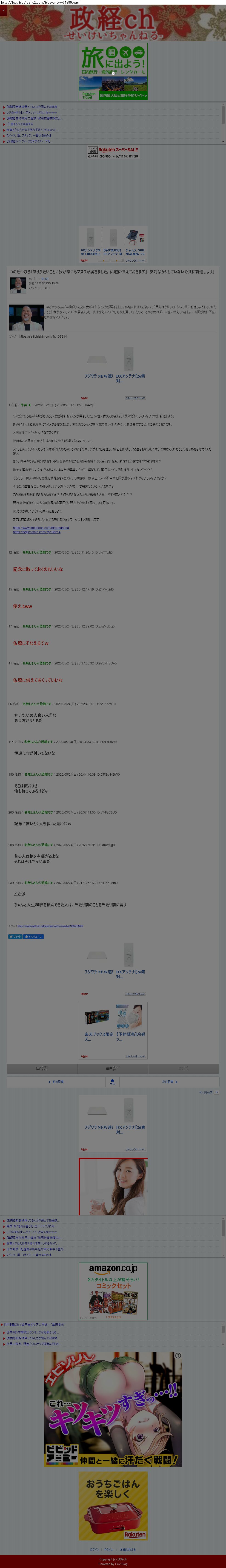This screenshot has height=1568, width=226.
Task: Open the seijichishin.com/?p=35214 link in post
Action: [37, 532]
